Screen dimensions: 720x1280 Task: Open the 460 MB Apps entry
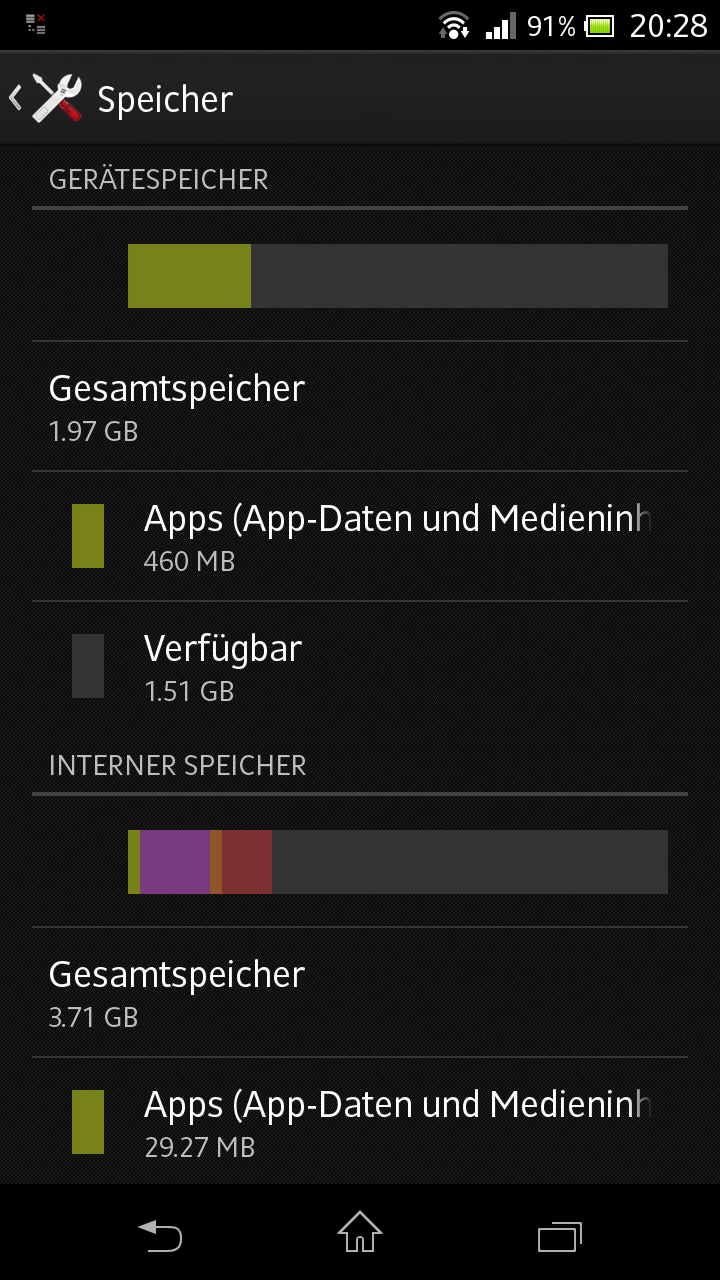click(x=360, y=536)
